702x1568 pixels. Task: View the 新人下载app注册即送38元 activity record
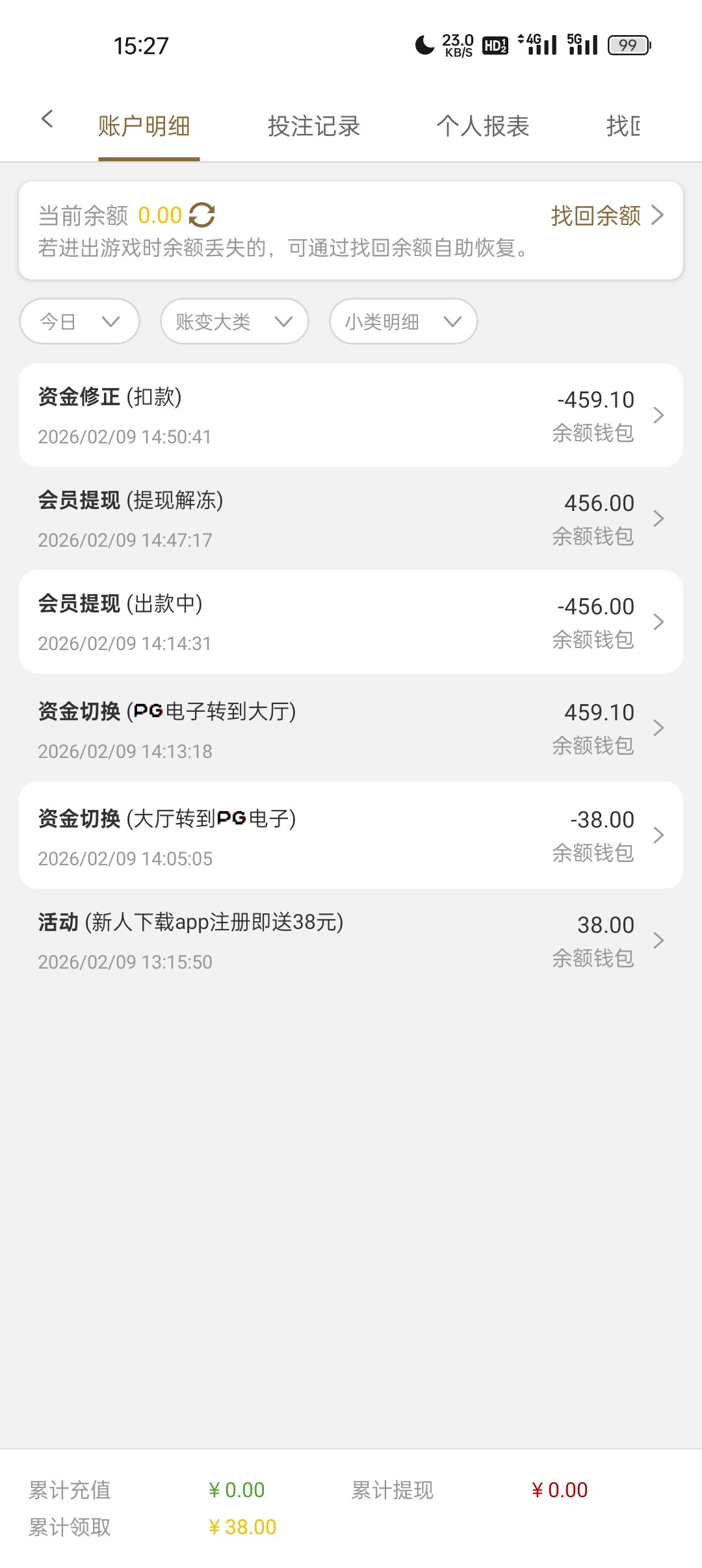351,941
